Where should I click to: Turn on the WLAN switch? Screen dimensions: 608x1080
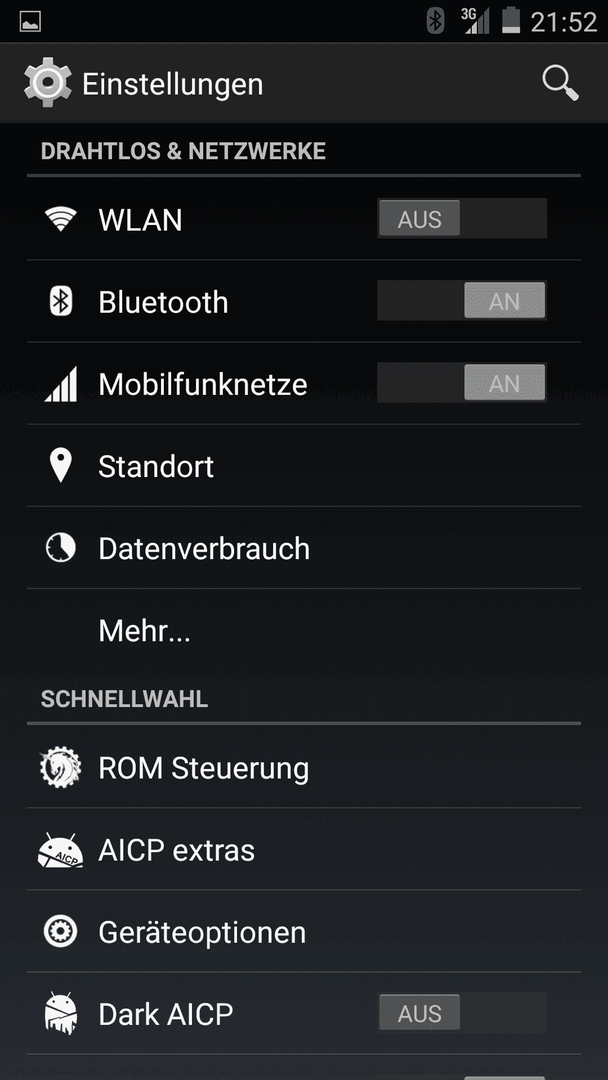462,219
